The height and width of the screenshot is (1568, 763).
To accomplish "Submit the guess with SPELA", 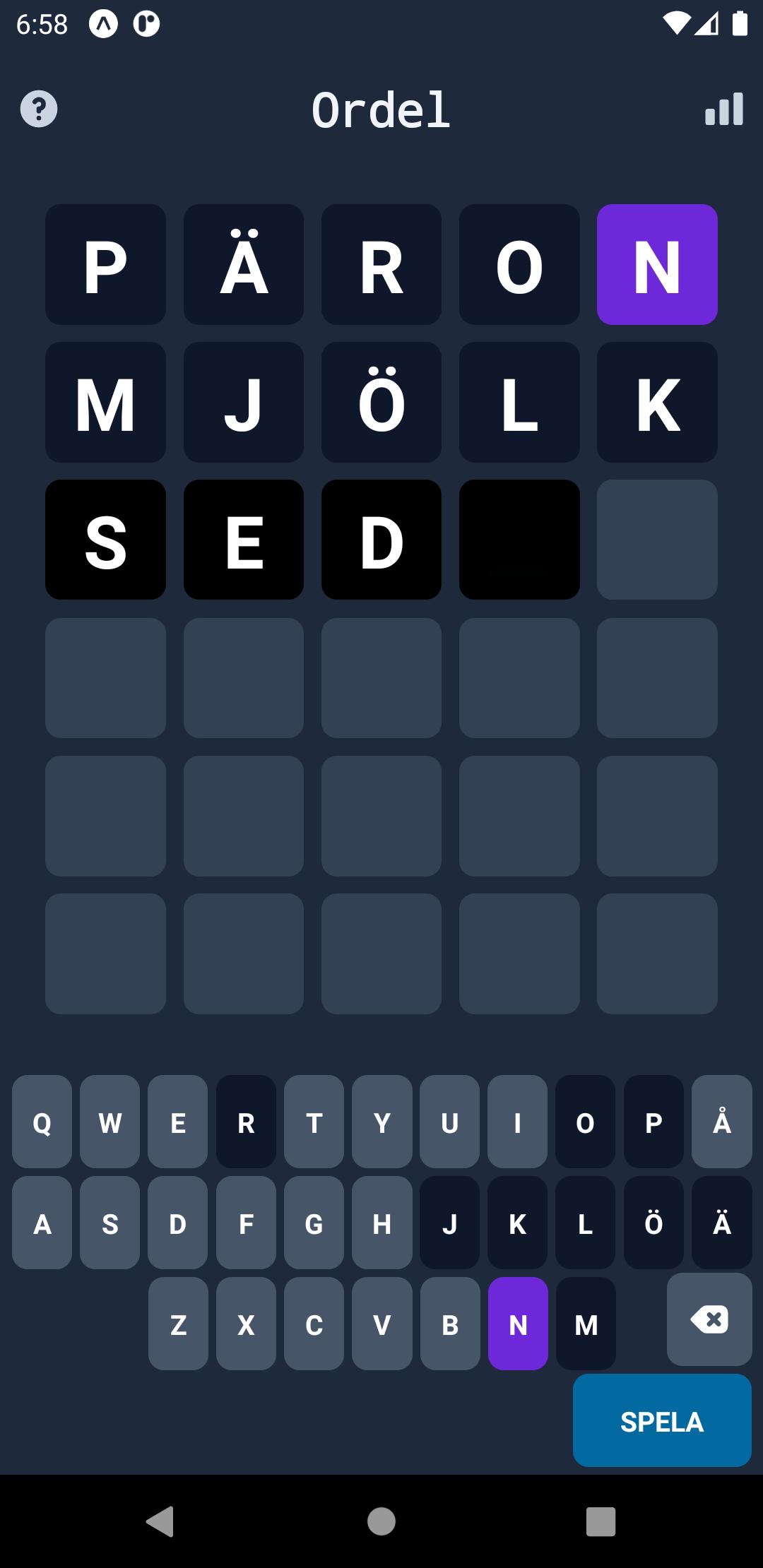I will coord(662,1420).
